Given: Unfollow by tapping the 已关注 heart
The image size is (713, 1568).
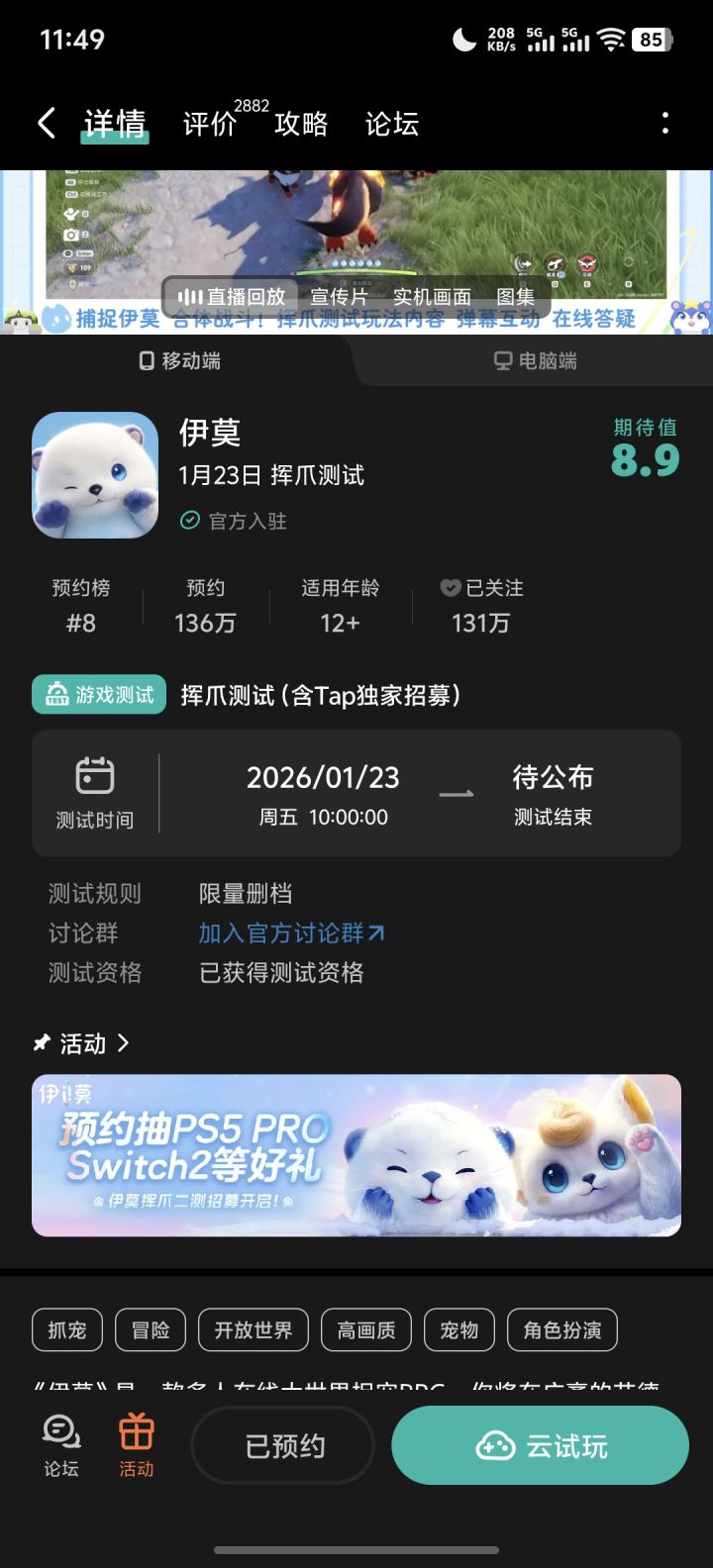Looking at the screenshot, I should (x=452, y=588).
